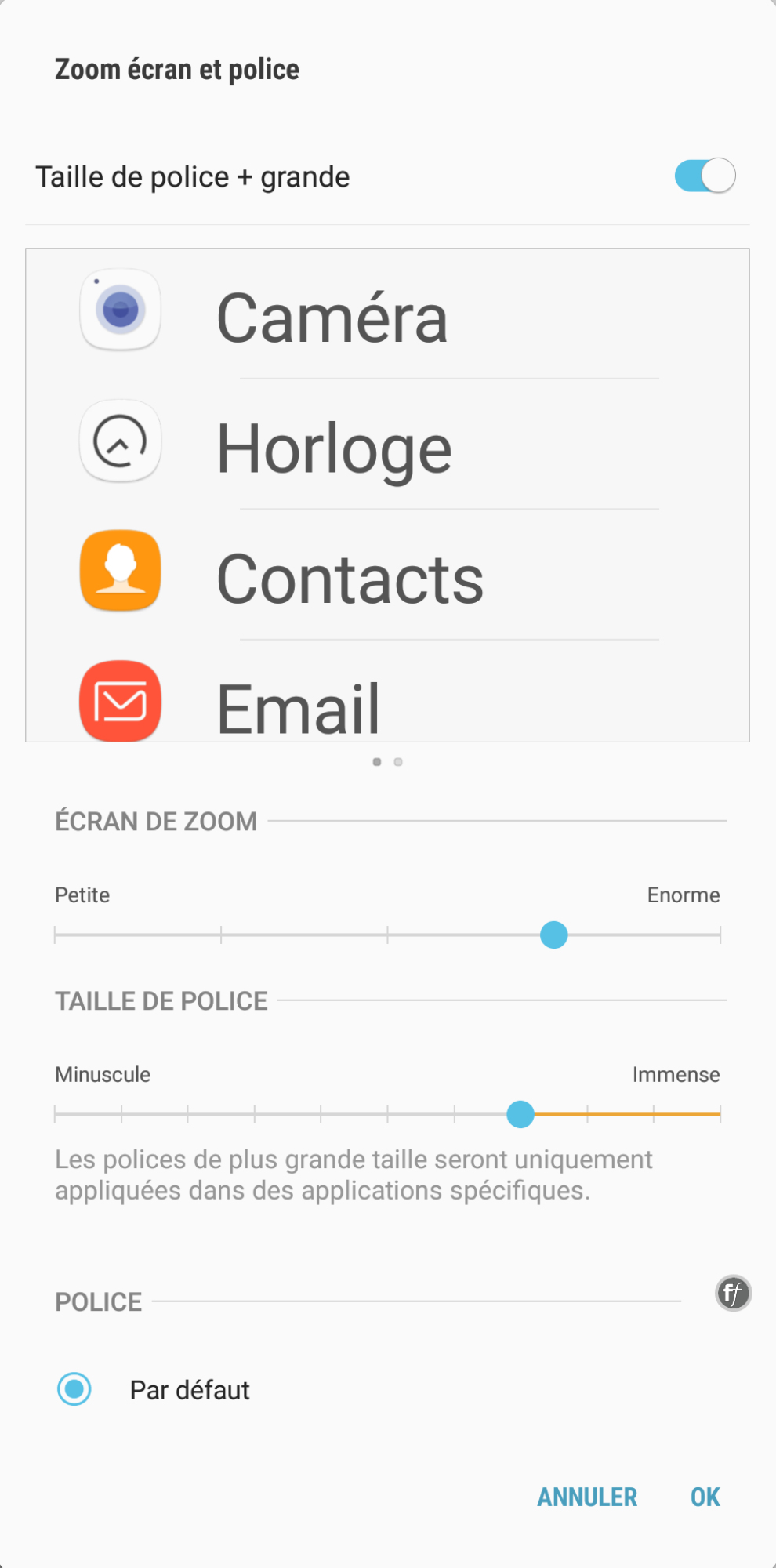Tap the Écran de zoom slider track

click(x=387, y=935)
